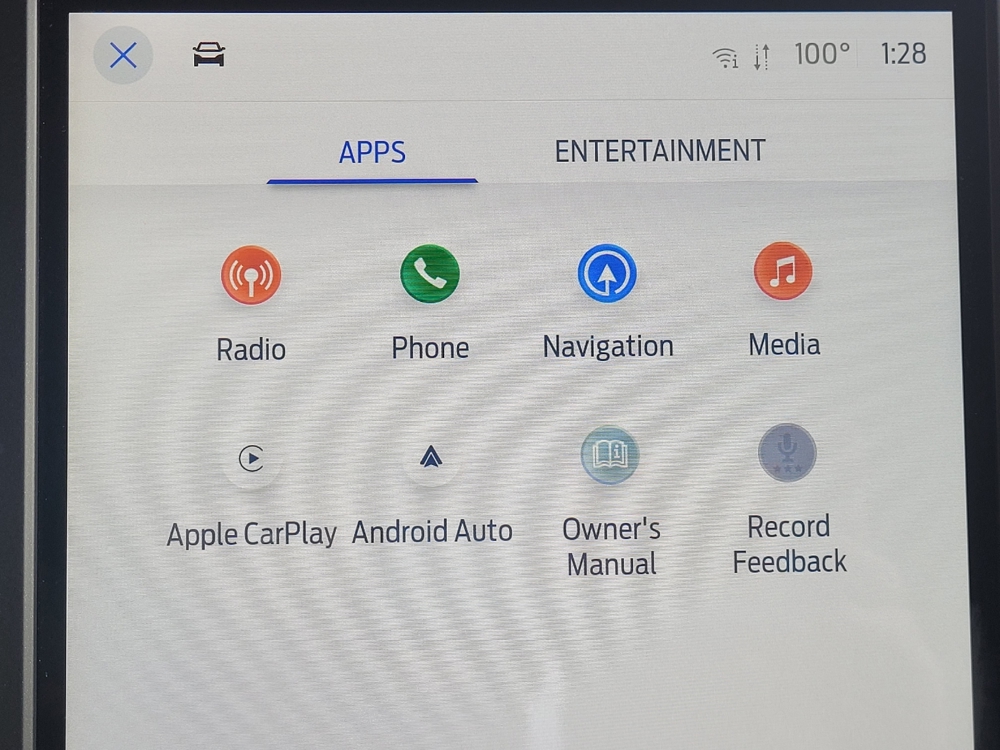Open the Media app

[x=783, y=272]
